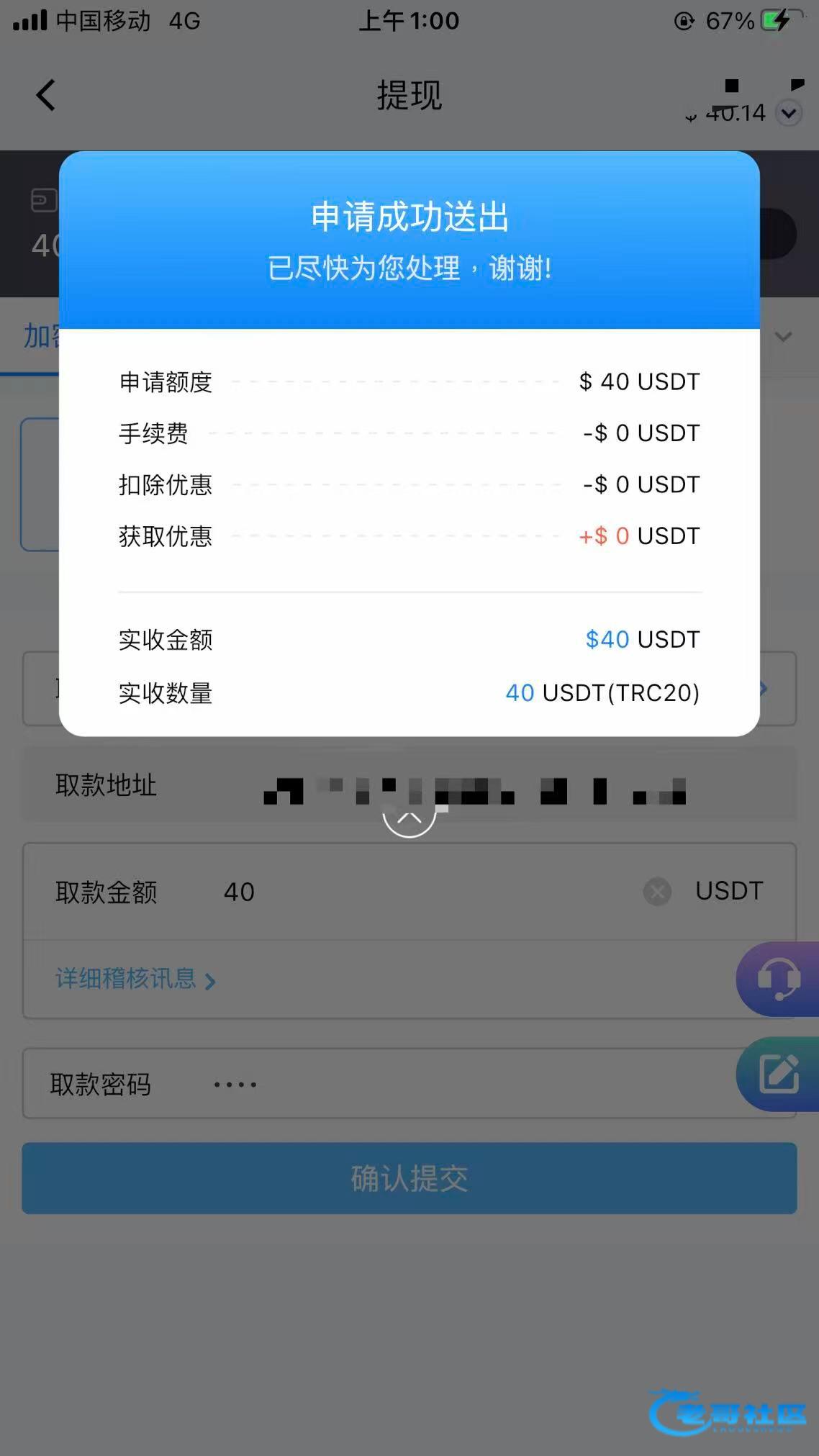Go back with the top-left arrow
The image size is (819, 1456).
click(x=46, y=95)
